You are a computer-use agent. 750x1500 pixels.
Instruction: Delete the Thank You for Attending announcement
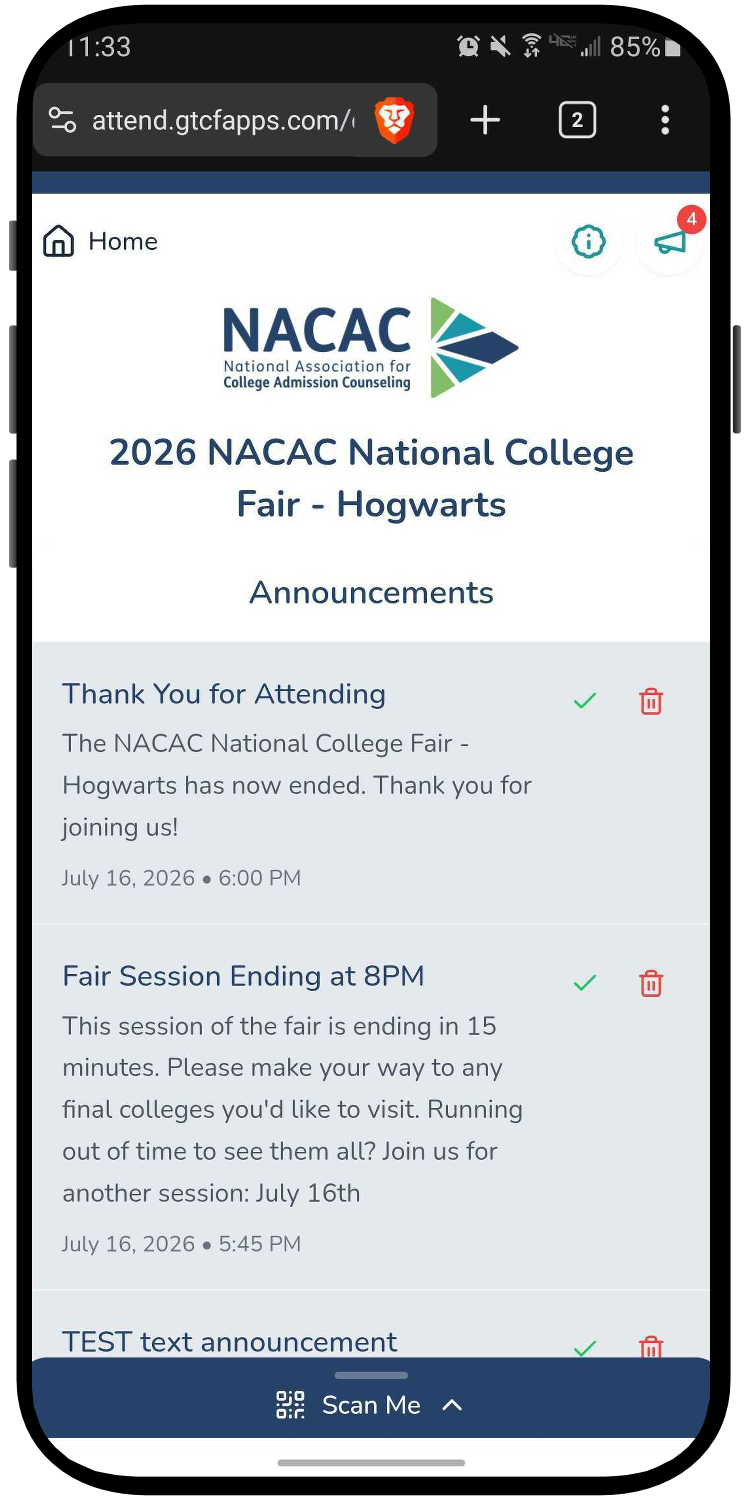pos(651,701)
